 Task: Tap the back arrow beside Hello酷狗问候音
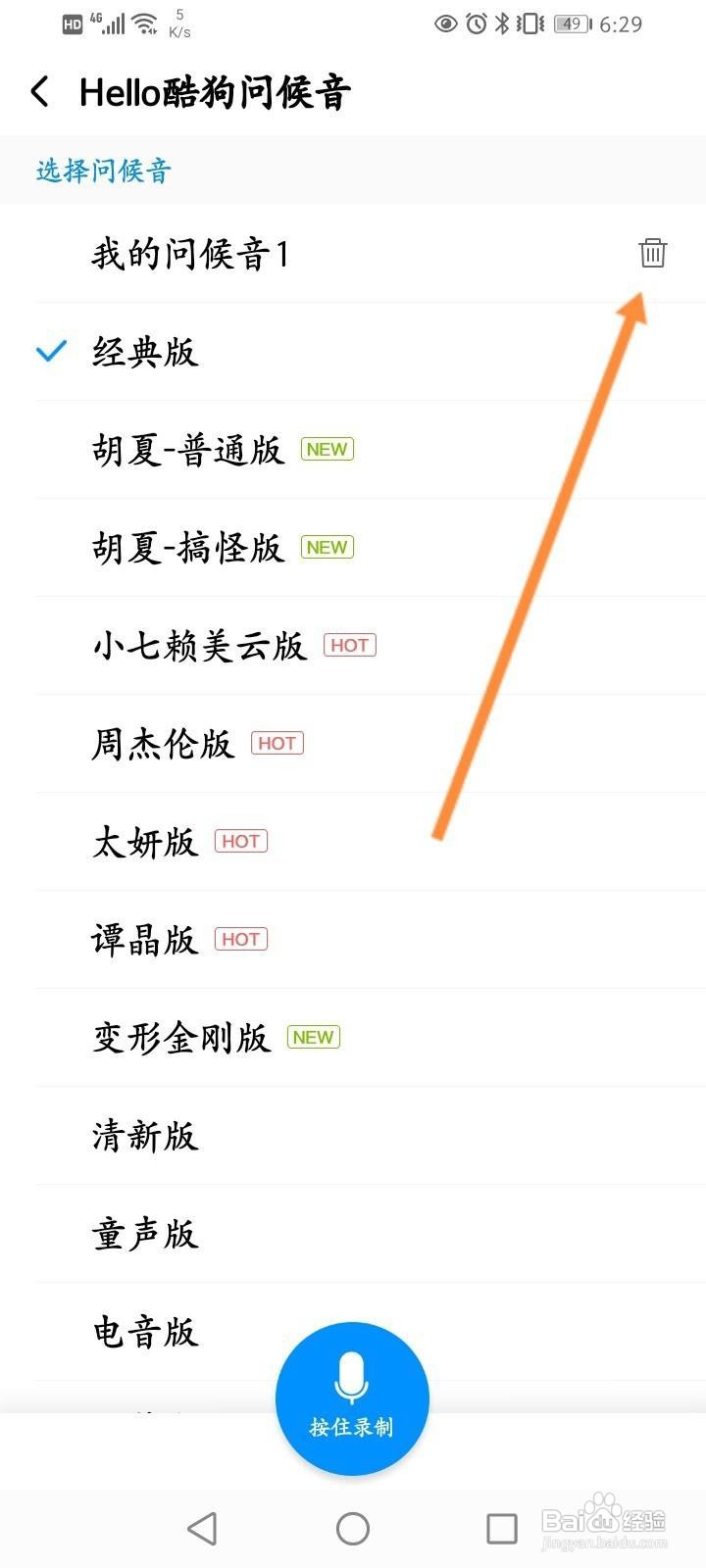(39, 91)
